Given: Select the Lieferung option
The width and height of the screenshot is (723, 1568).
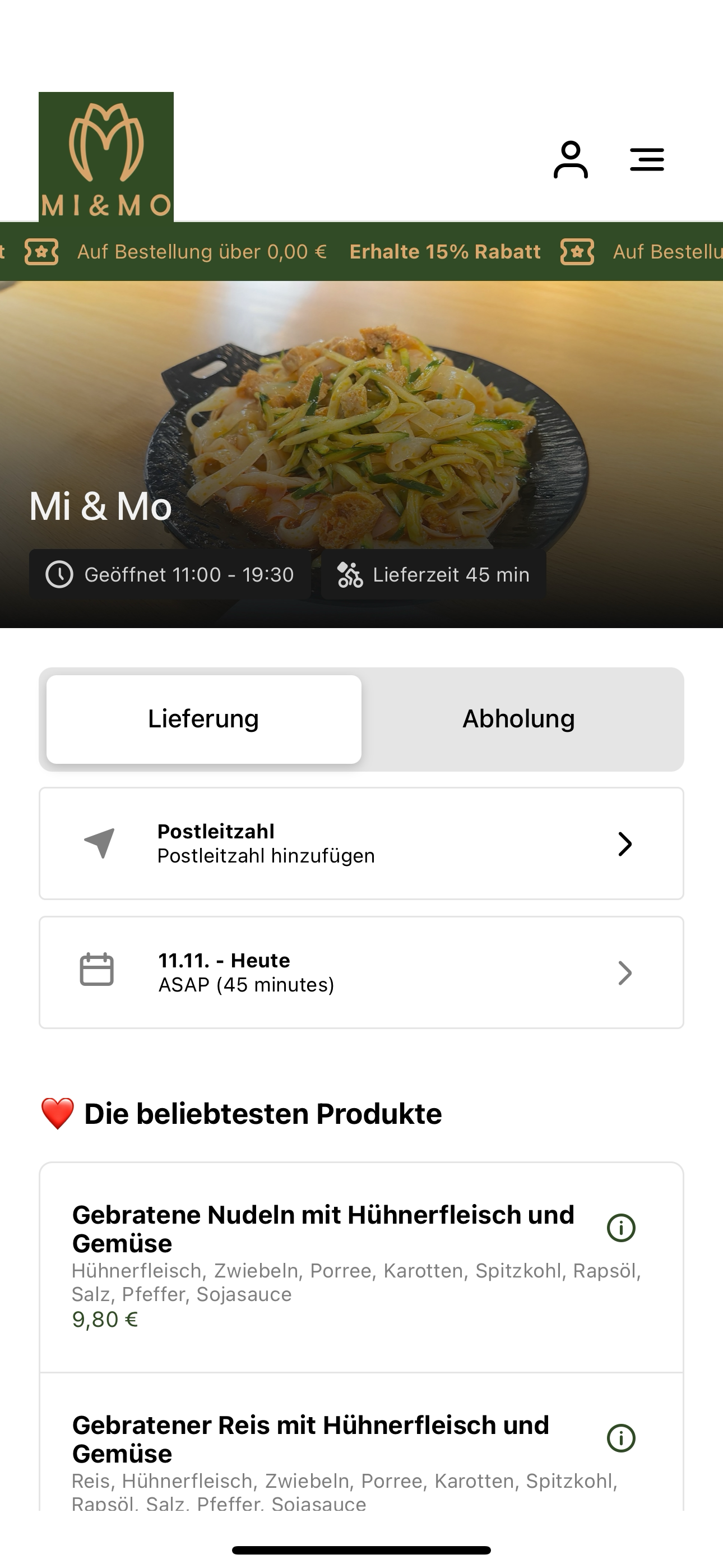Looking at the screenshot, I should pos(204,719).
